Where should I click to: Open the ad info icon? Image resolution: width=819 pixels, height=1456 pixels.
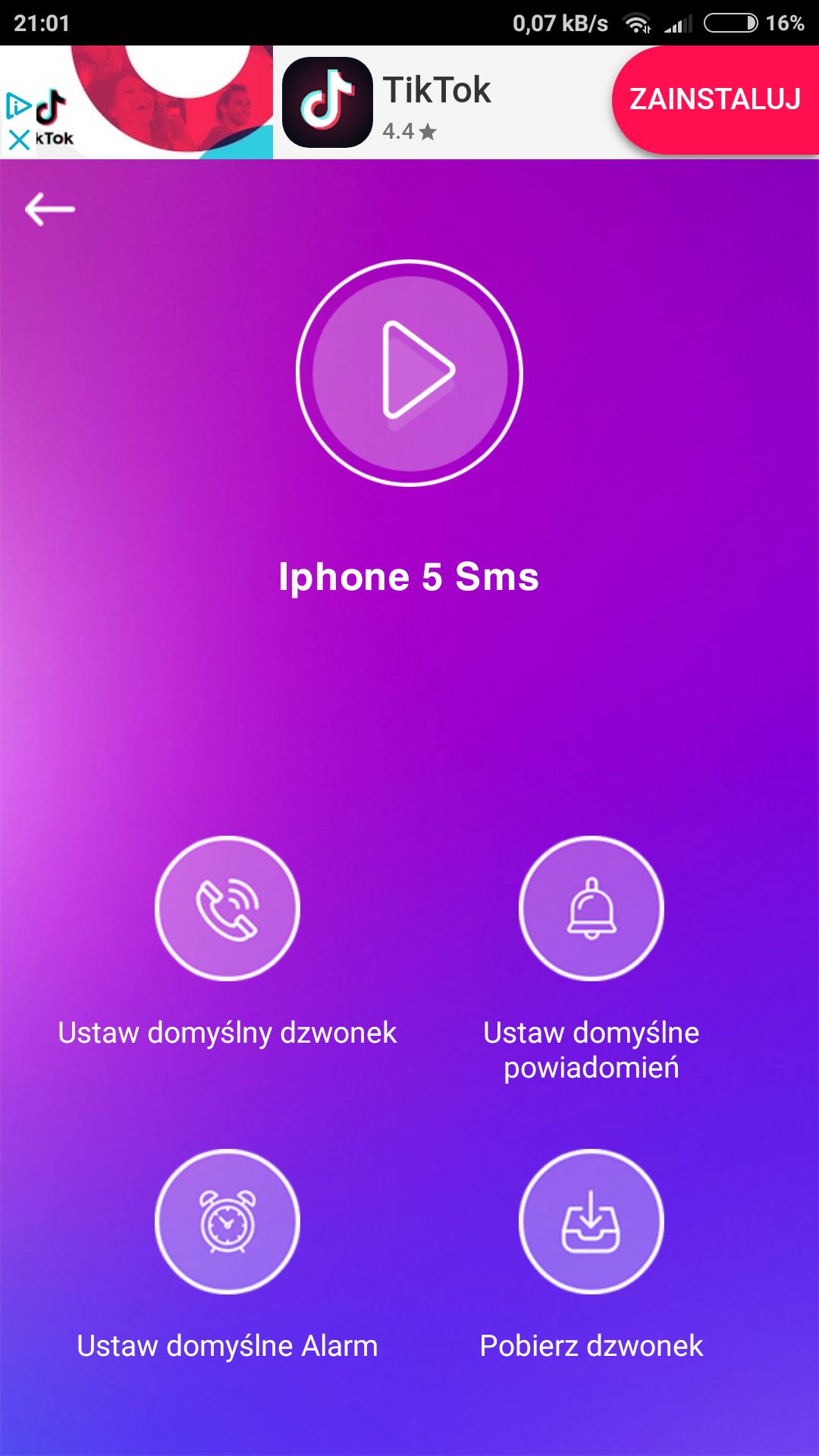(18, 106)
